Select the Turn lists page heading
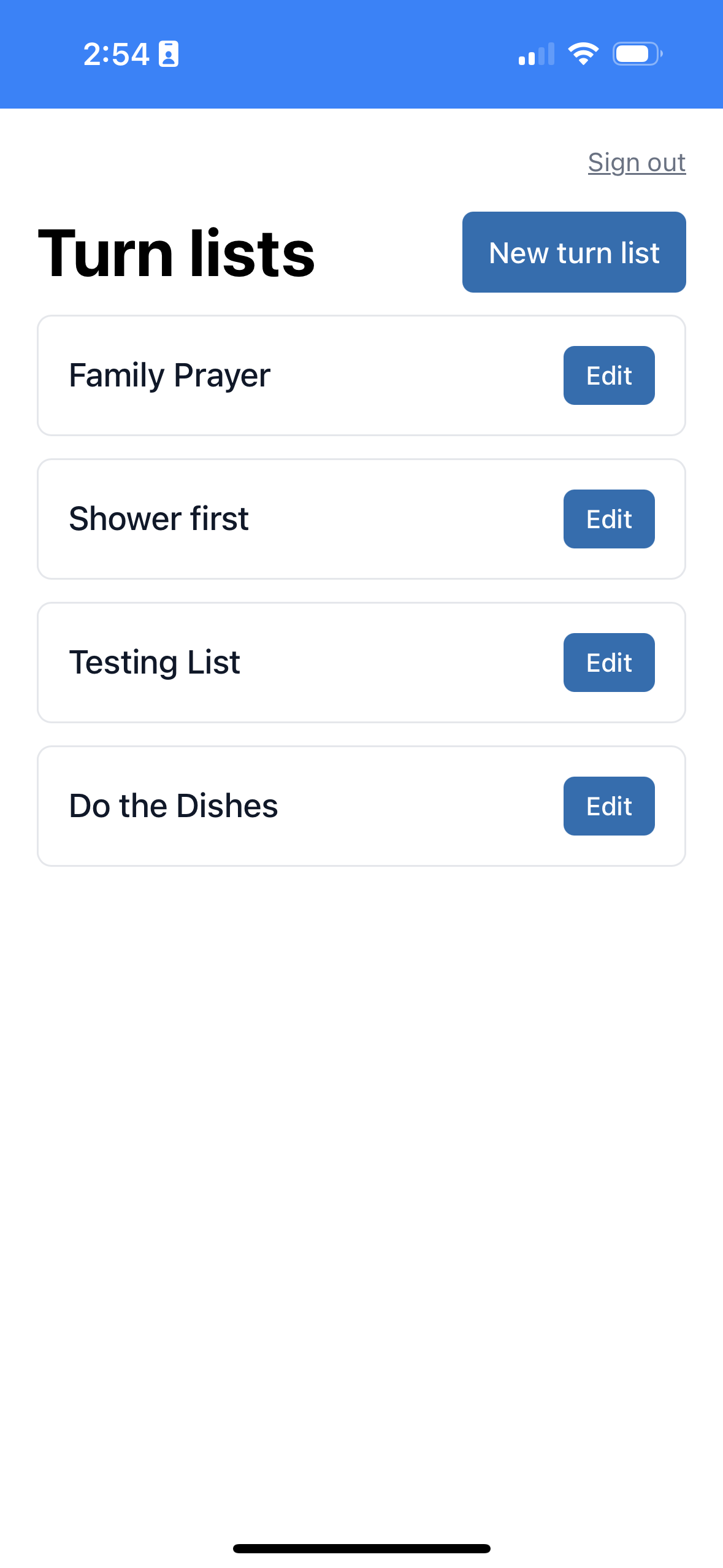 click(175, 252)
